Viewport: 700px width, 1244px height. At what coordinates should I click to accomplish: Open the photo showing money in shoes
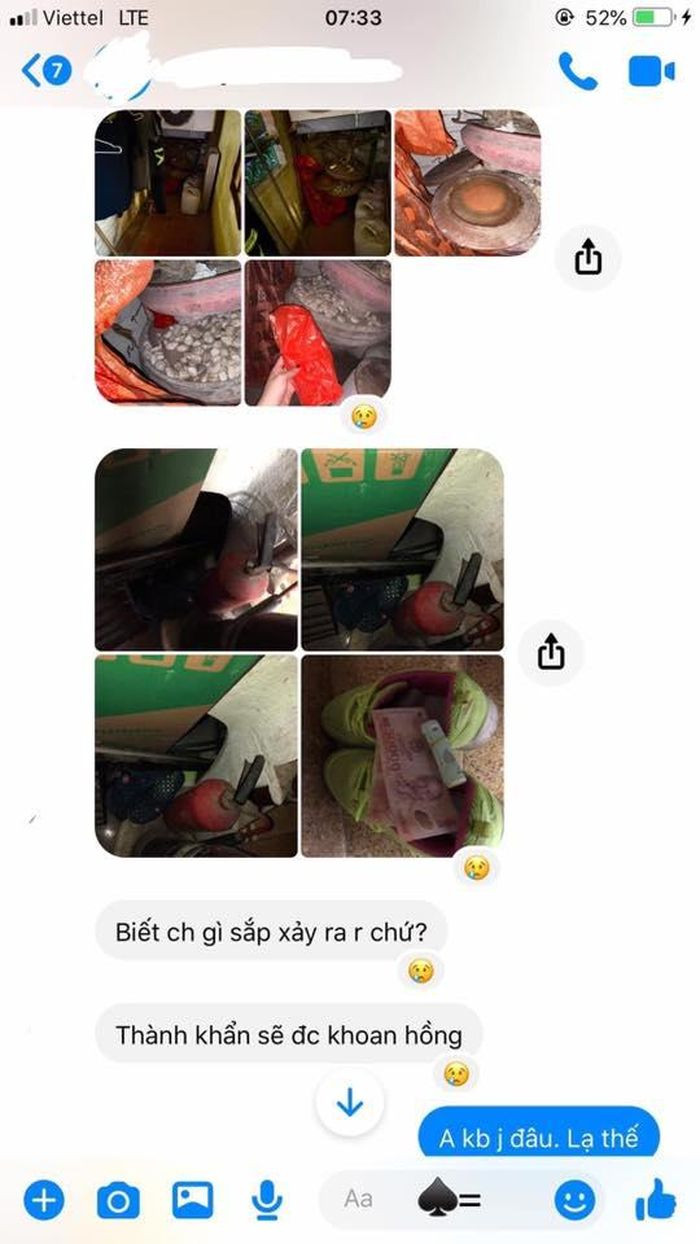(402, 756)
